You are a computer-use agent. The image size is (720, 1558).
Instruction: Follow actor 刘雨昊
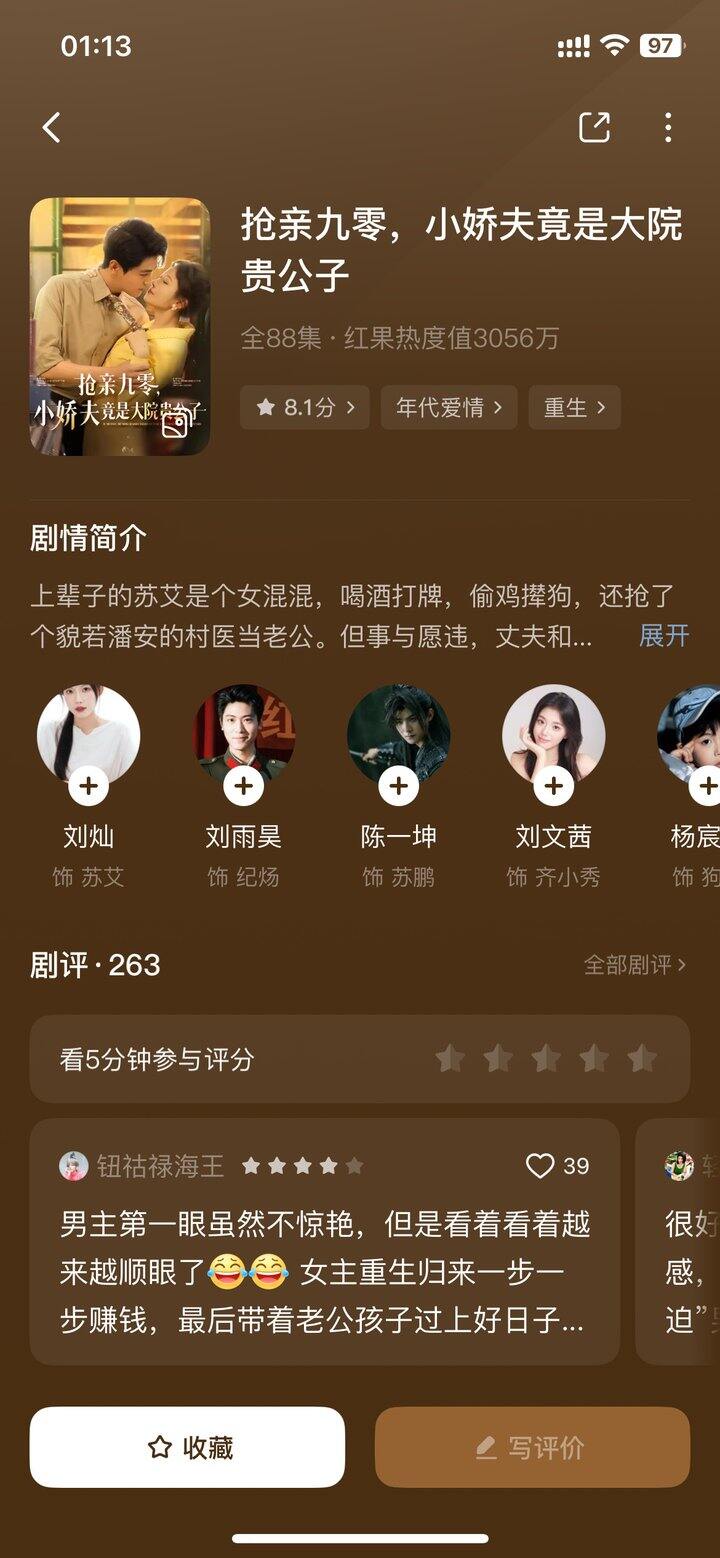click(x=244, y=786)
